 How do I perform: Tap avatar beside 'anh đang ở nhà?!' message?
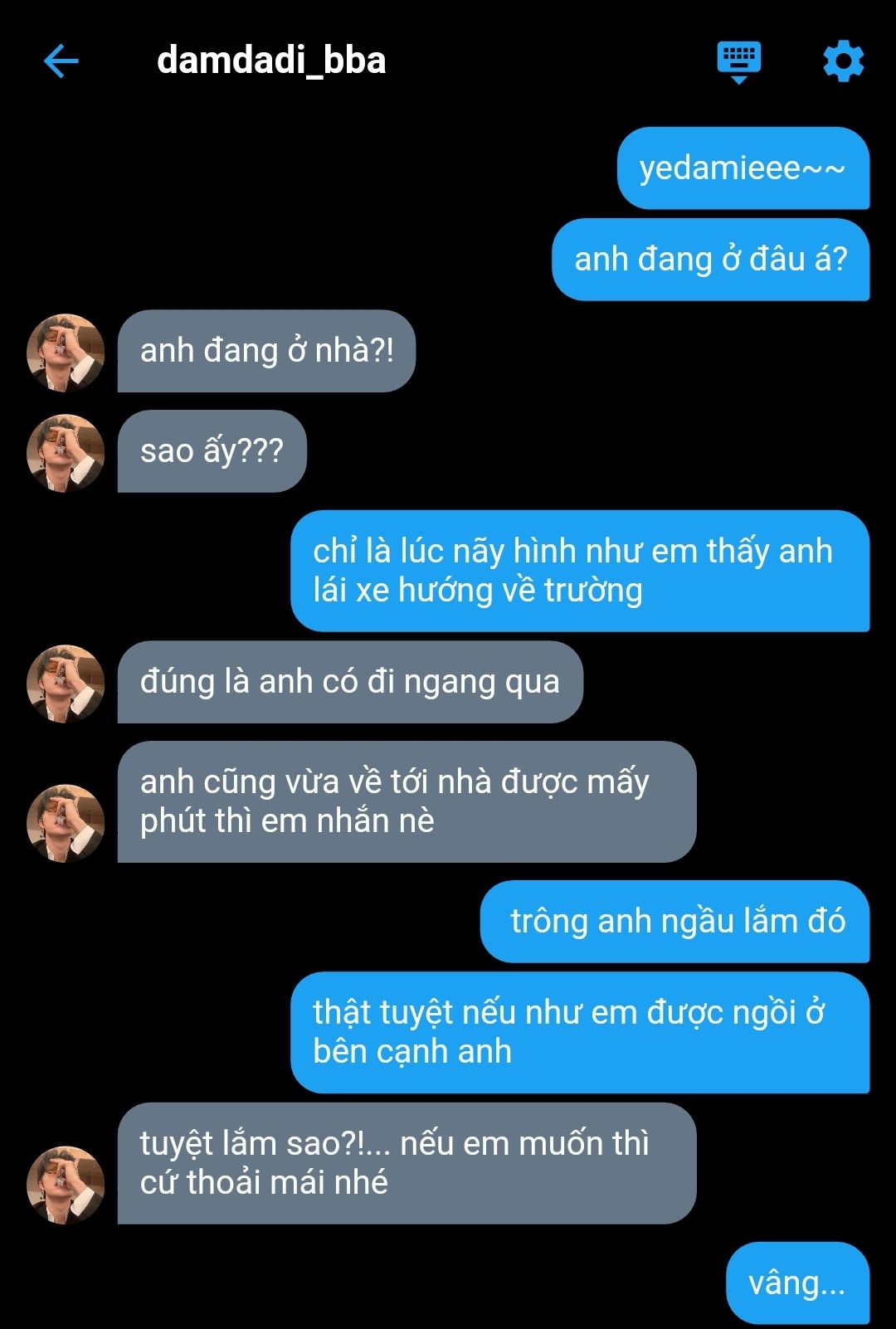(66, 352)
